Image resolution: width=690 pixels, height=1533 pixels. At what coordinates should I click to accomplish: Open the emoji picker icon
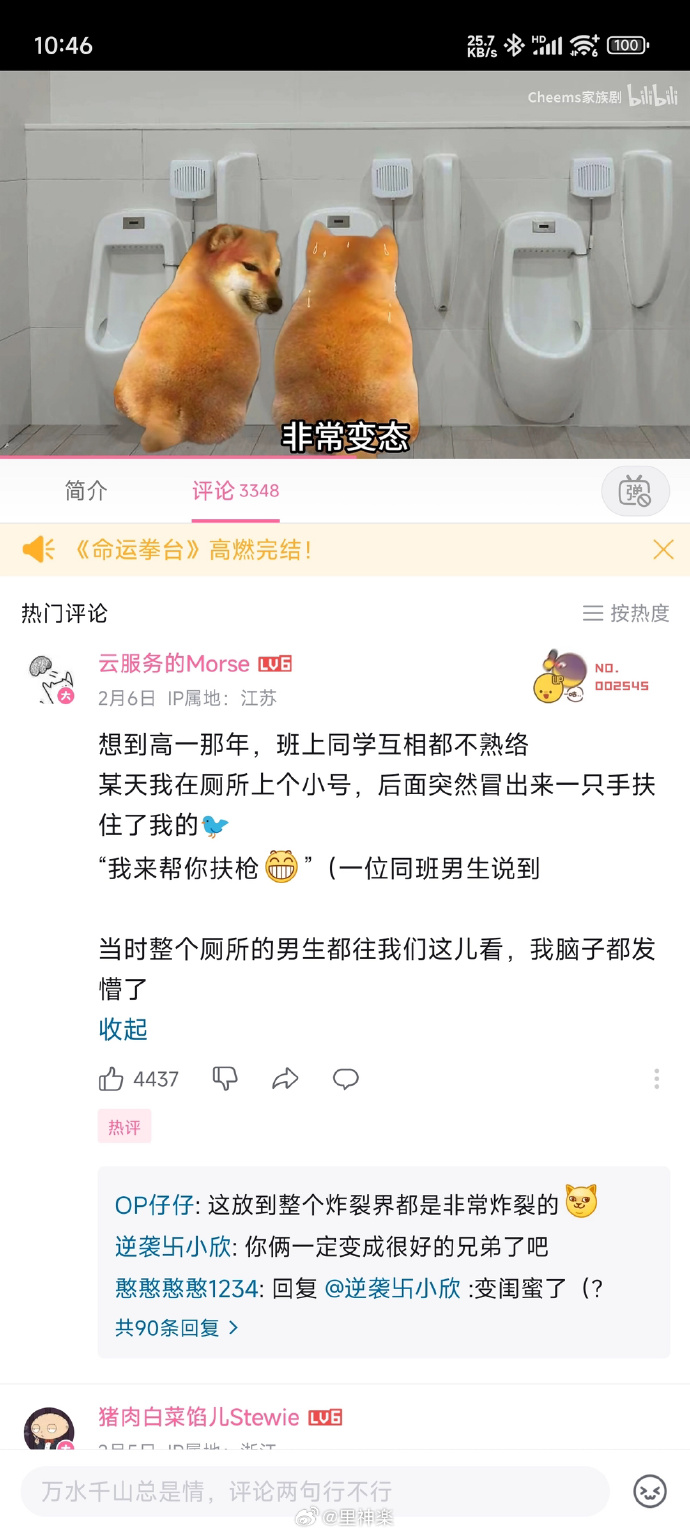point(650,1491)
